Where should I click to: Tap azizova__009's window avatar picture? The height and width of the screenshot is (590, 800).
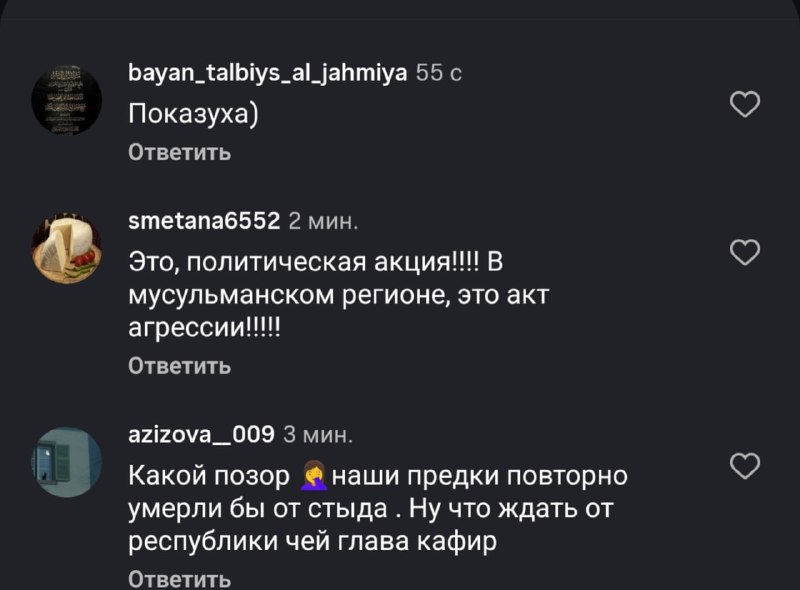pyautogui.click(x=67, y=462)
